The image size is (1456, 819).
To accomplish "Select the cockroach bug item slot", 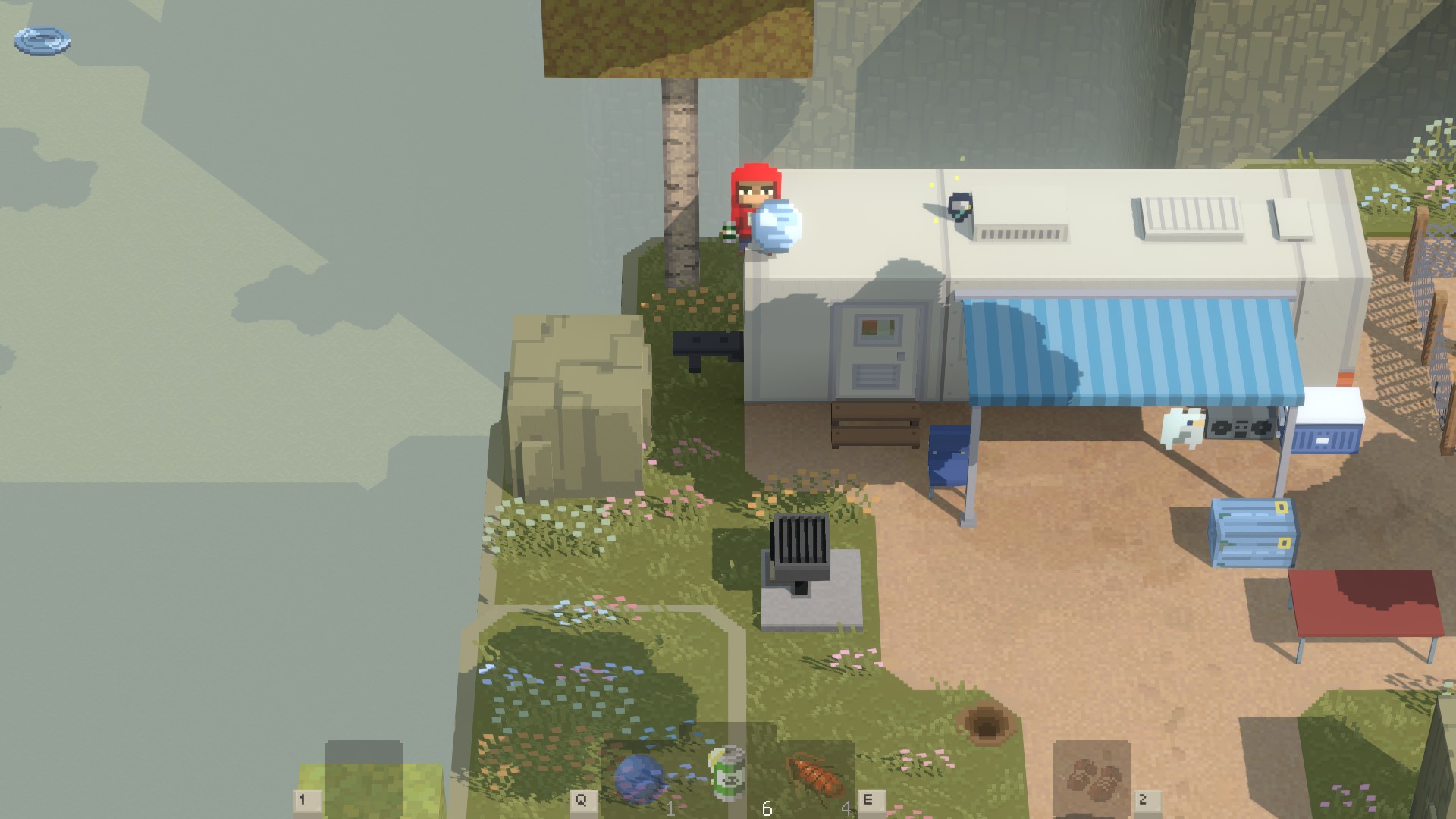I will (x=815, y=775).
